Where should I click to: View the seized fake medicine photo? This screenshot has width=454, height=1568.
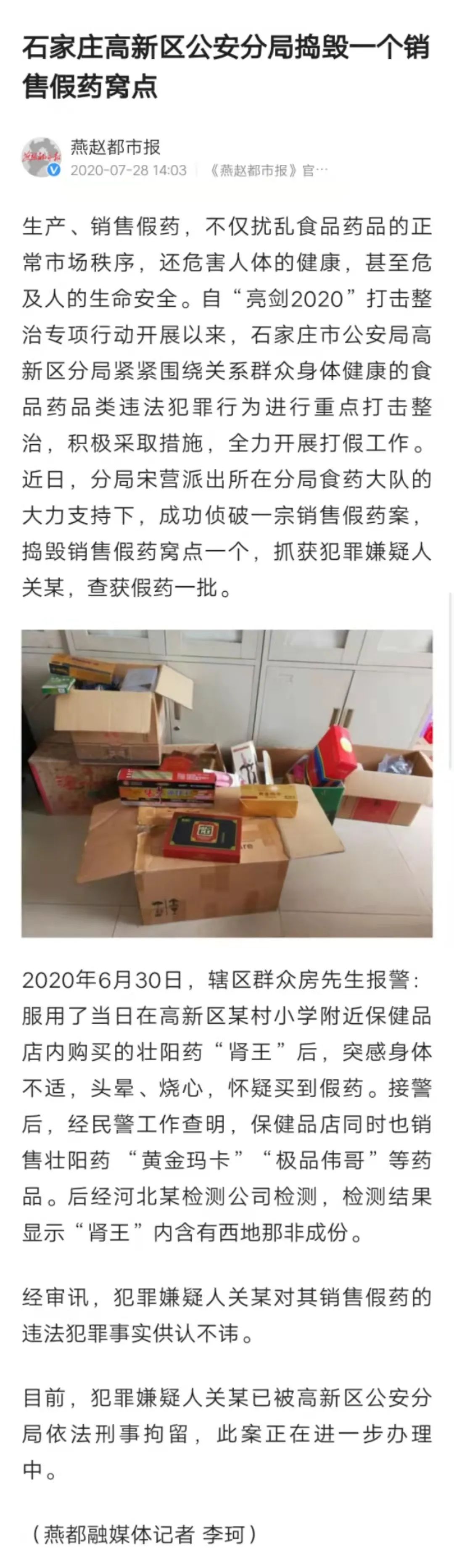tap(227, 783)
